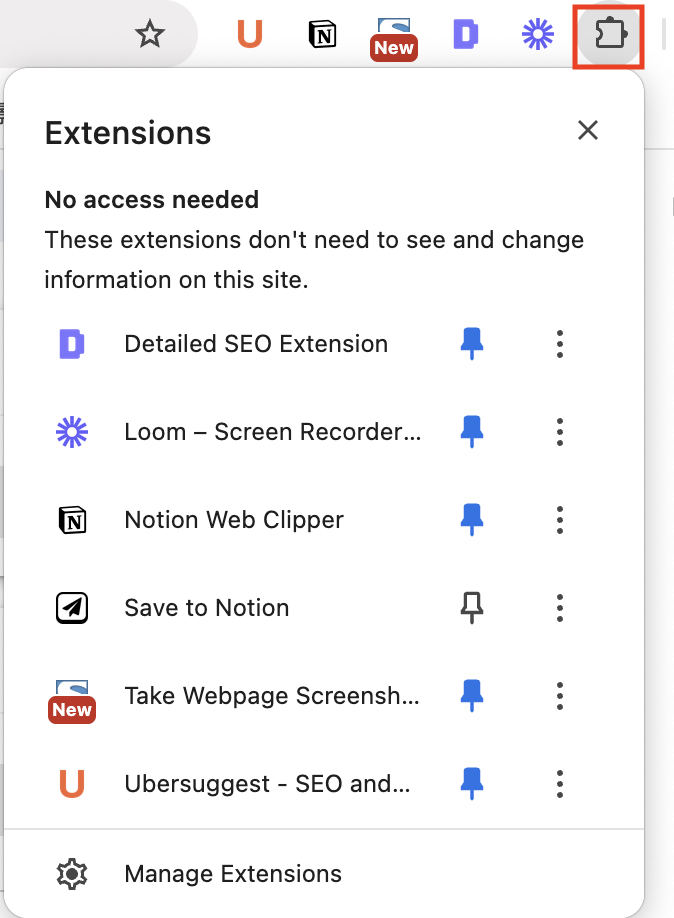Image resolution: width=674 pixels, height=918 pixels.
Task: Open the Ubersuggest icon in the toolbar
Action: click(249, 35)
